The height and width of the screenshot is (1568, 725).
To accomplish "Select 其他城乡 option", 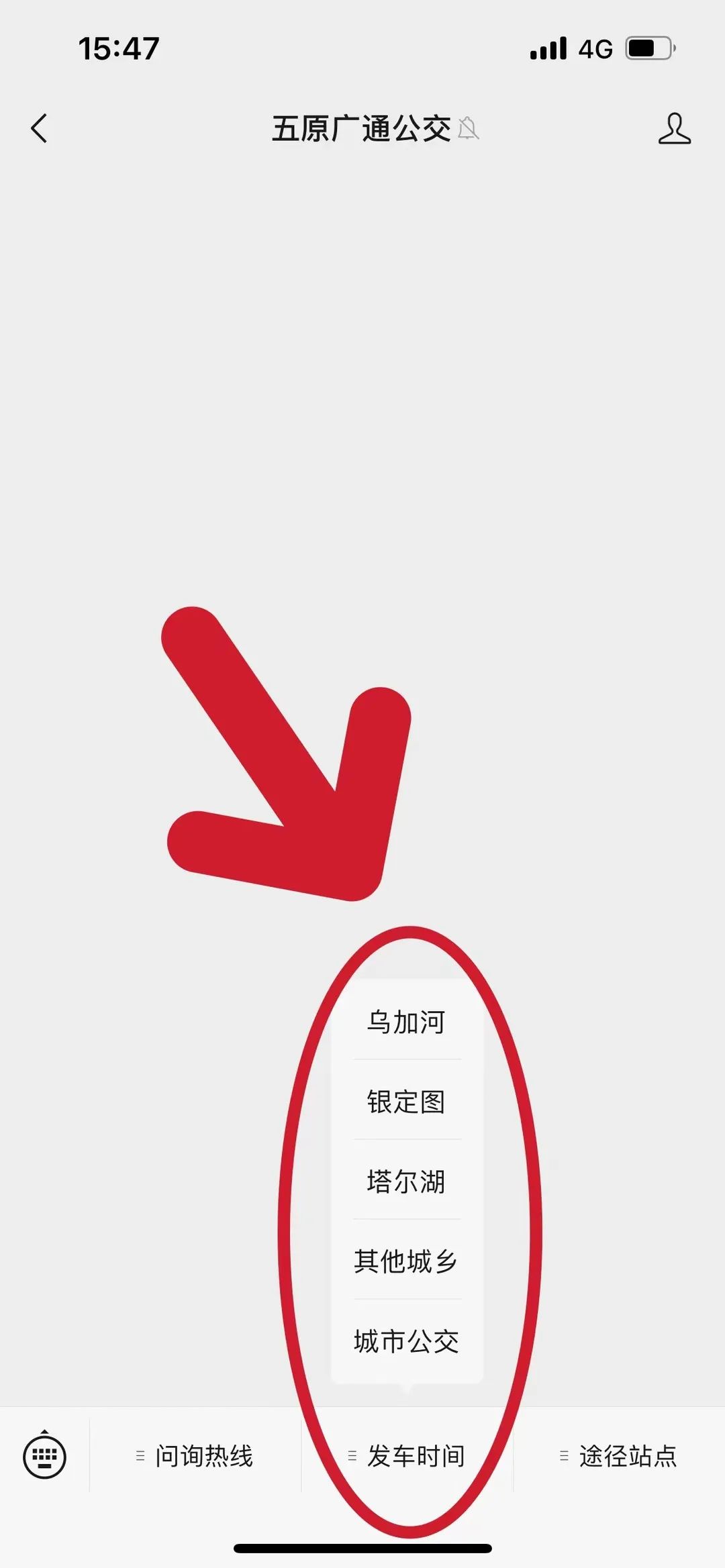I will point(407,1261).
